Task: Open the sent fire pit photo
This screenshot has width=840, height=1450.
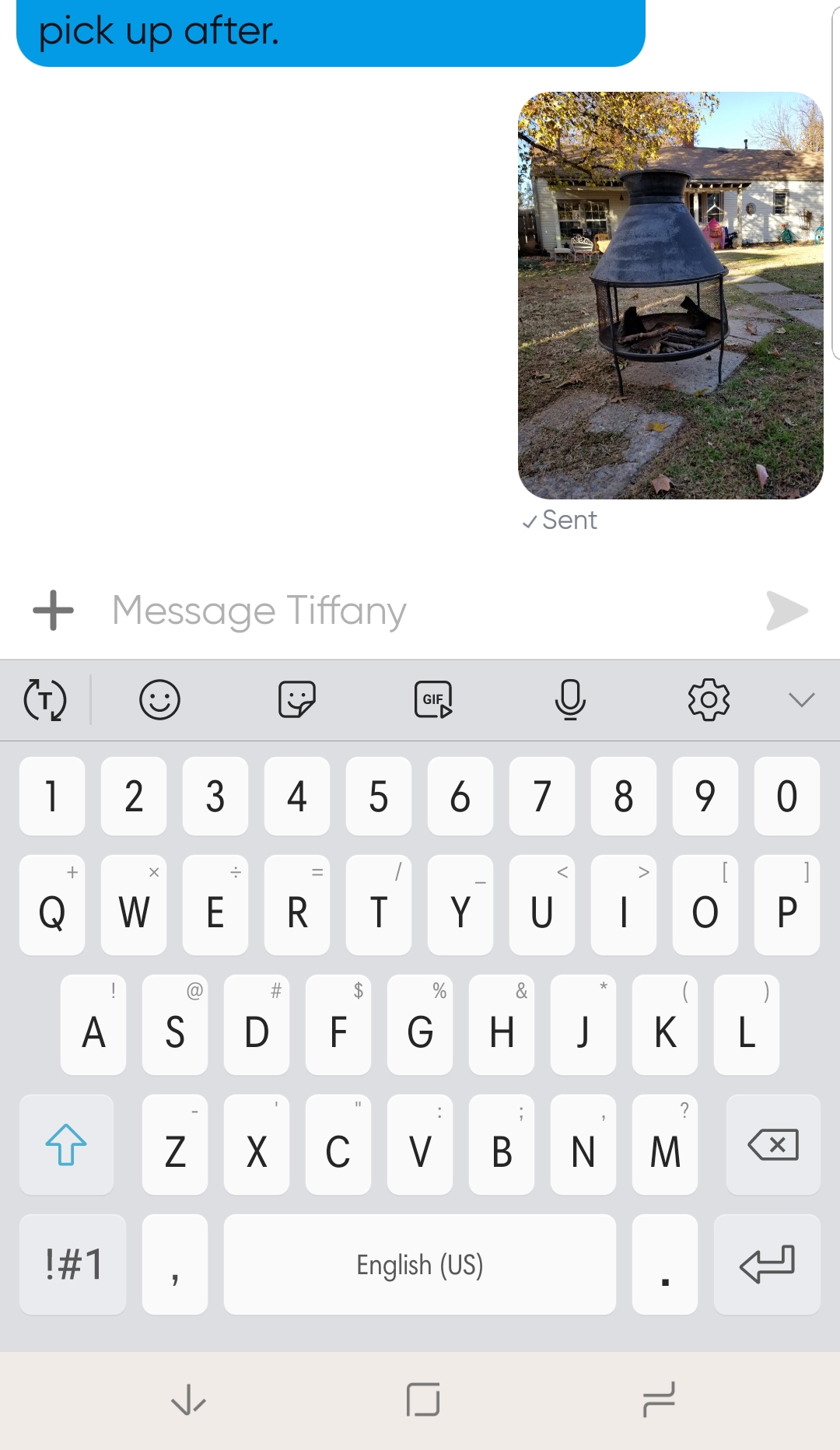Action: (670, 296)
